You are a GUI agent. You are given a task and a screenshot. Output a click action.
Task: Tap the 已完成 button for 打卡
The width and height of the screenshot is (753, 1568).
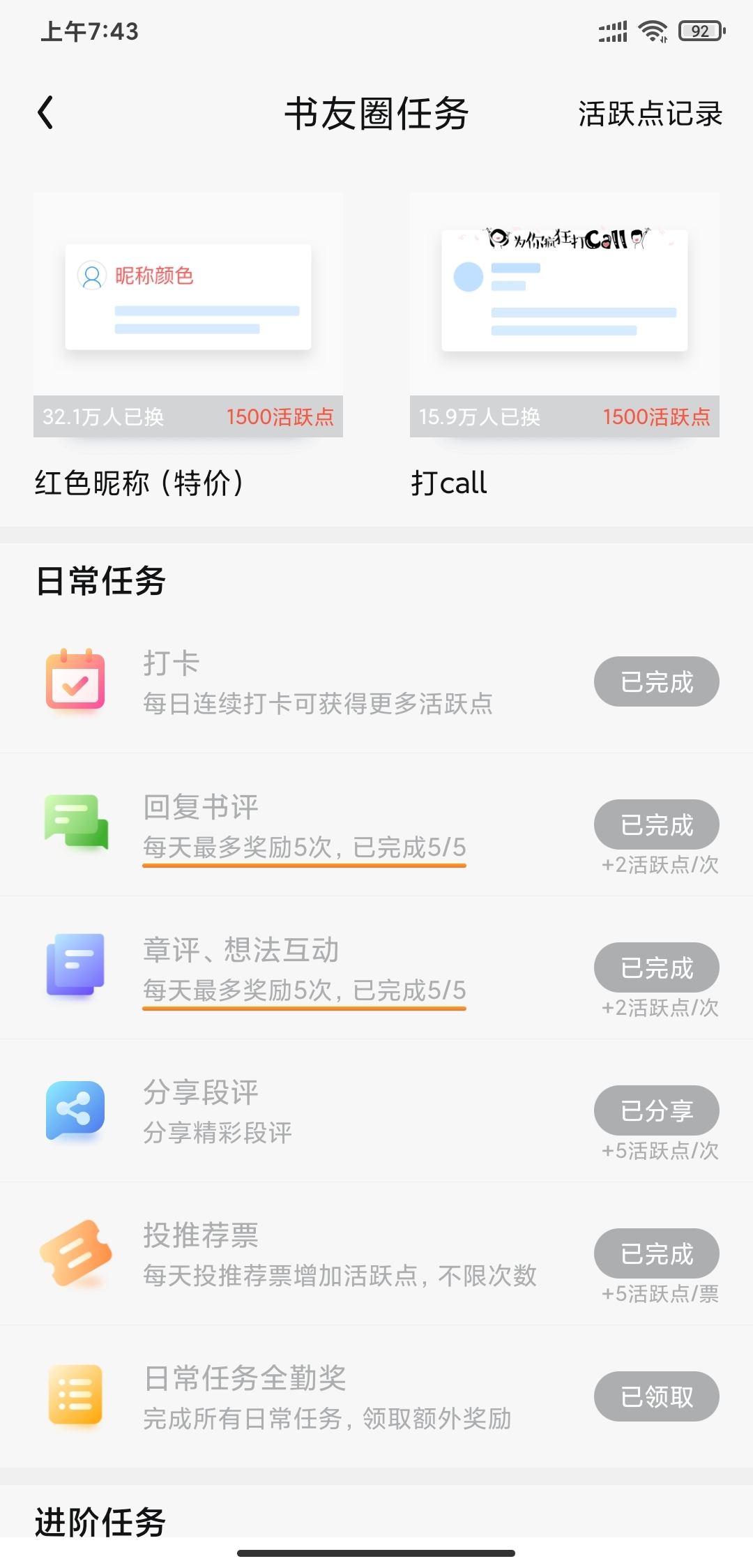(657, 681)
